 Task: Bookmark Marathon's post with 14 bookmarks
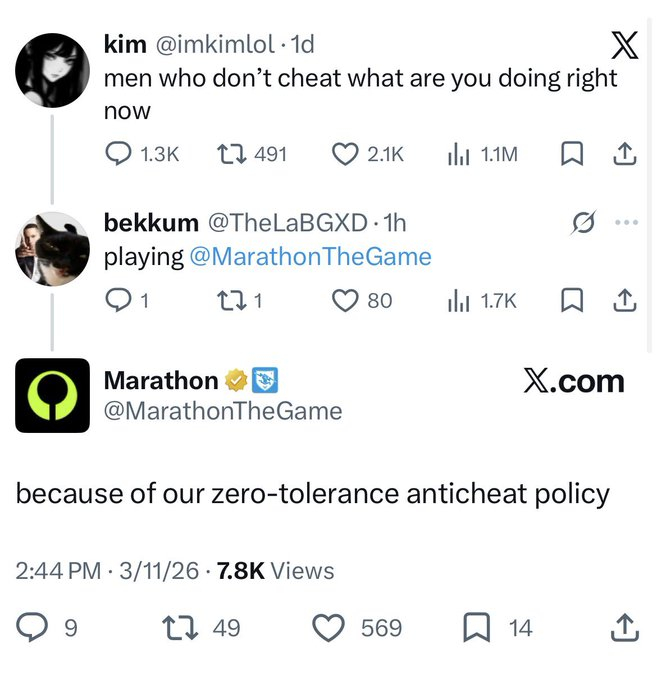tap(479, 627)
